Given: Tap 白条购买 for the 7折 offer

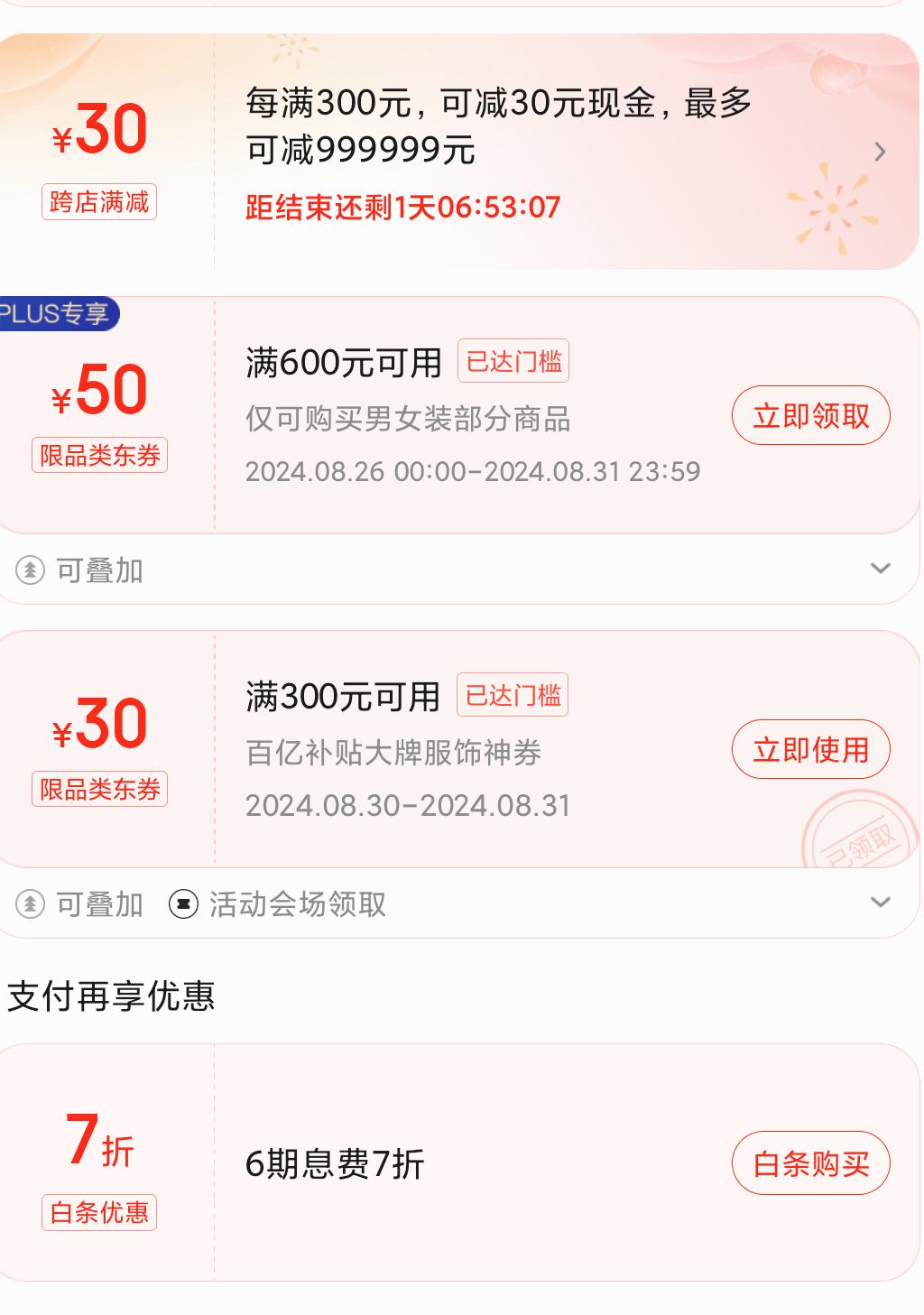Looking at the screenshot, I should click(810, 1164).
